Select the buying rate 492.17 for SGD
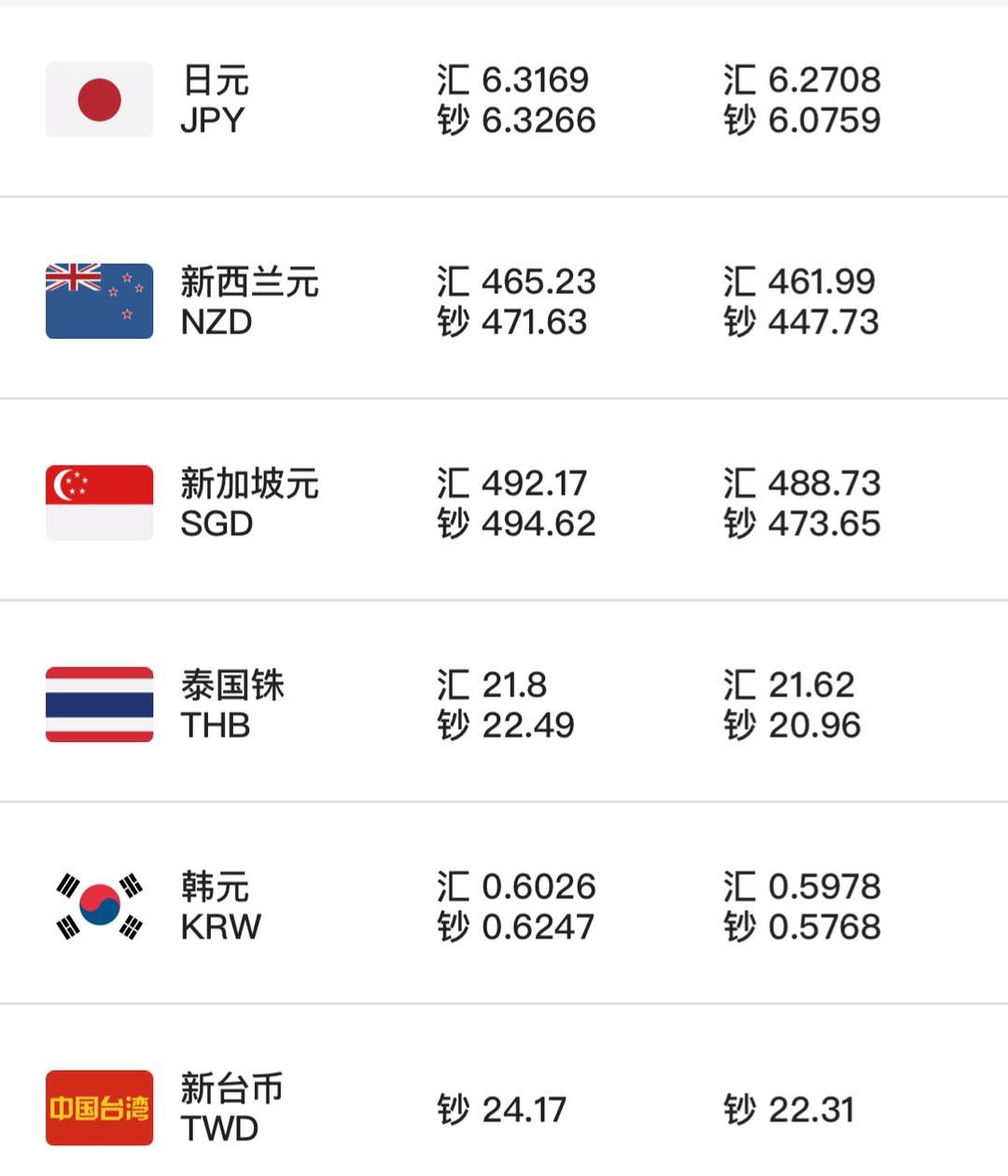Viewport: 1008px width, 1176px height. coord(533,483)
